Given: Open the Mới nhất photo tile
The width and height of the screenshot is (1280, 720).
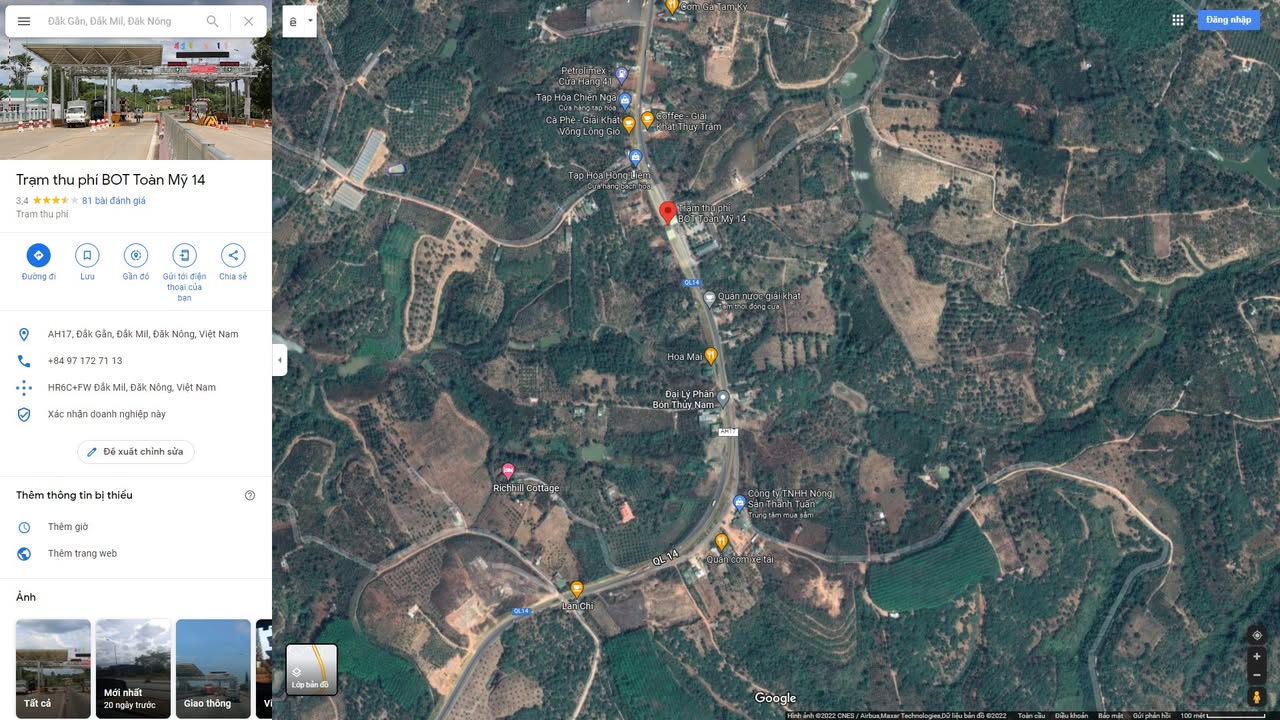Looking at the screenshot, I should pos(133,668).
